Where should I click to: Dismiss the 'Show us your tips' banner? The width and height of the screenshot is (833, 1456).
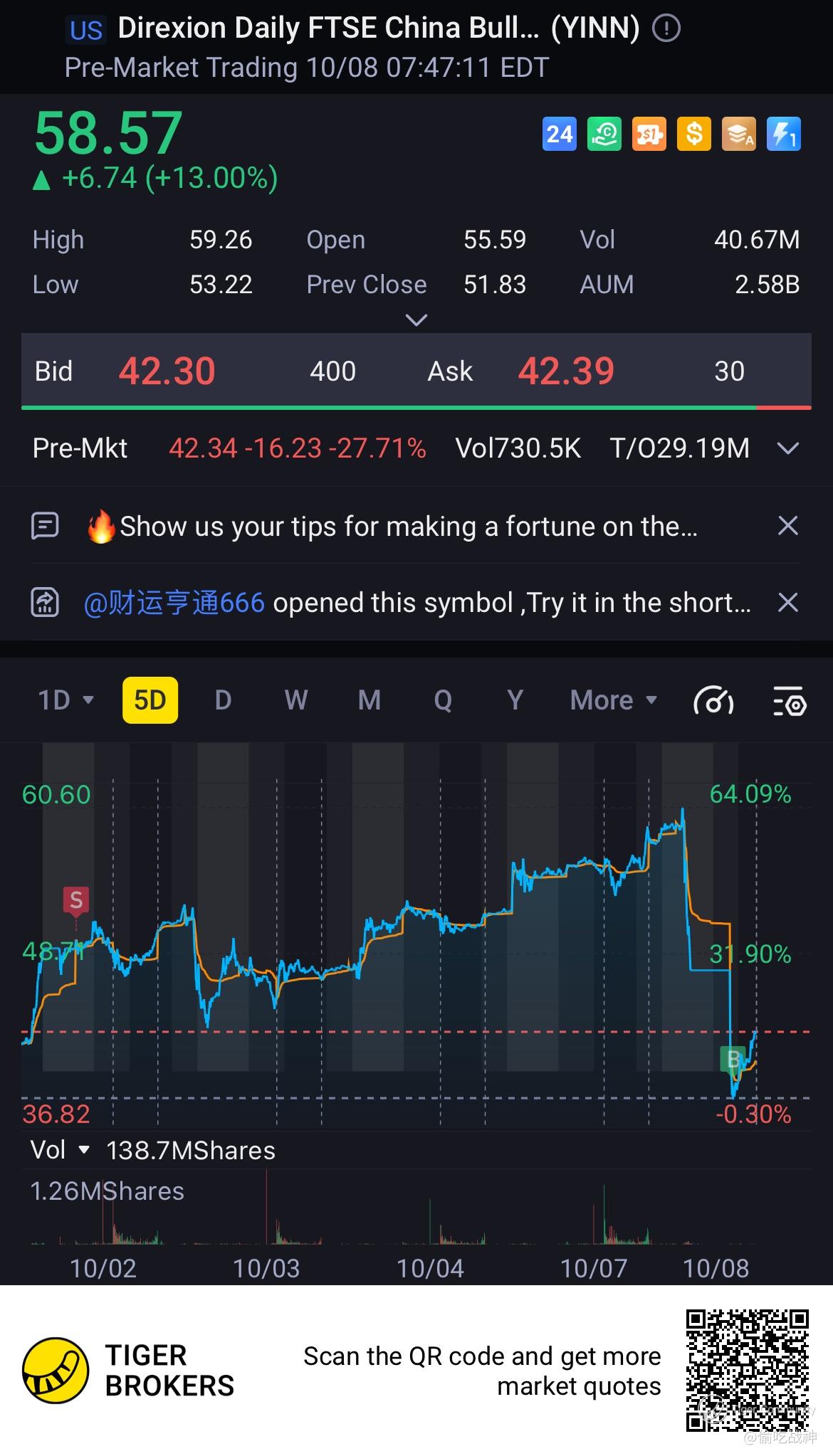tap(787, 526)
